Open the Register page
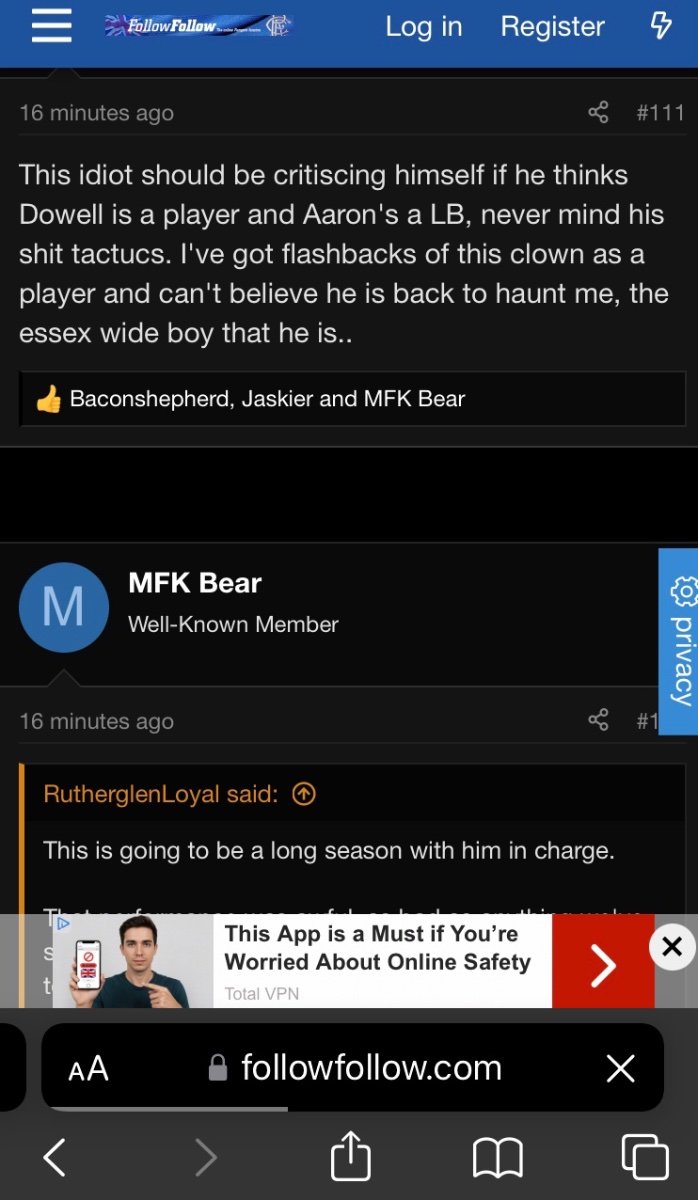Viewport: 698px width, 1200px height. point(552,27)
